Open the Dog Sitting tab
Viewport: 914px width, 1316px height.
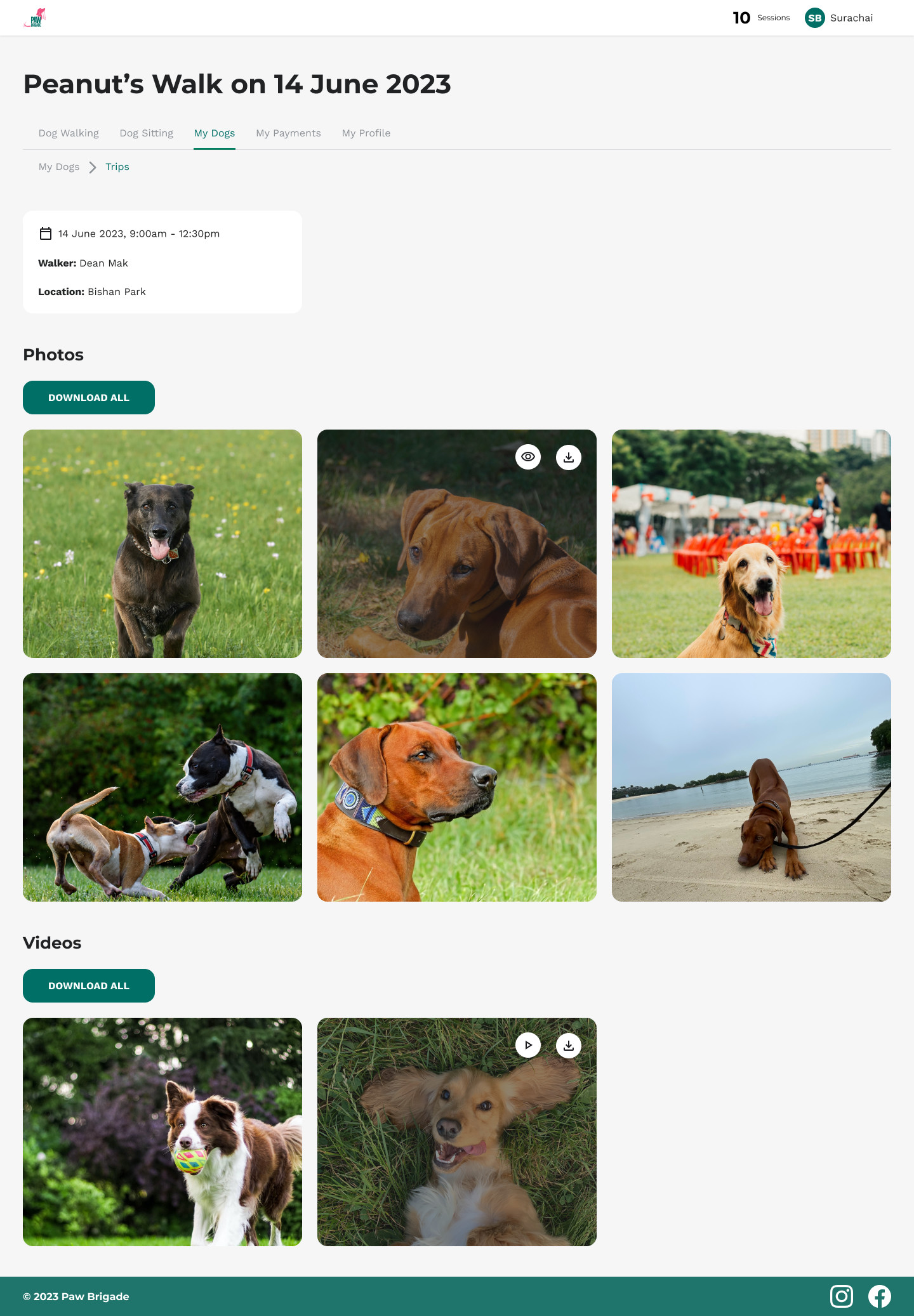click(x=147, y=133)
